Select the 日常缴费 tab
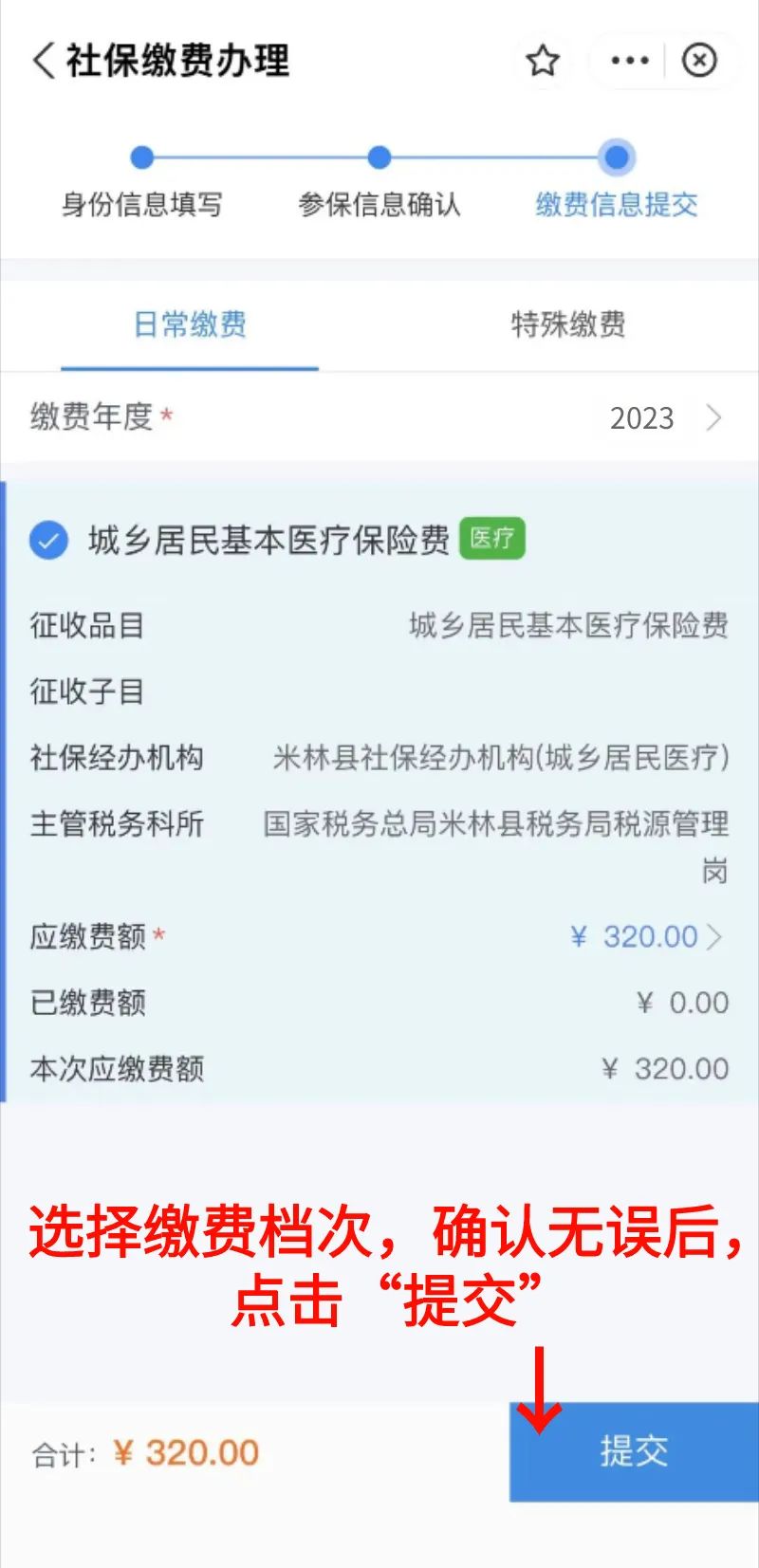 [x=190, y=324]
